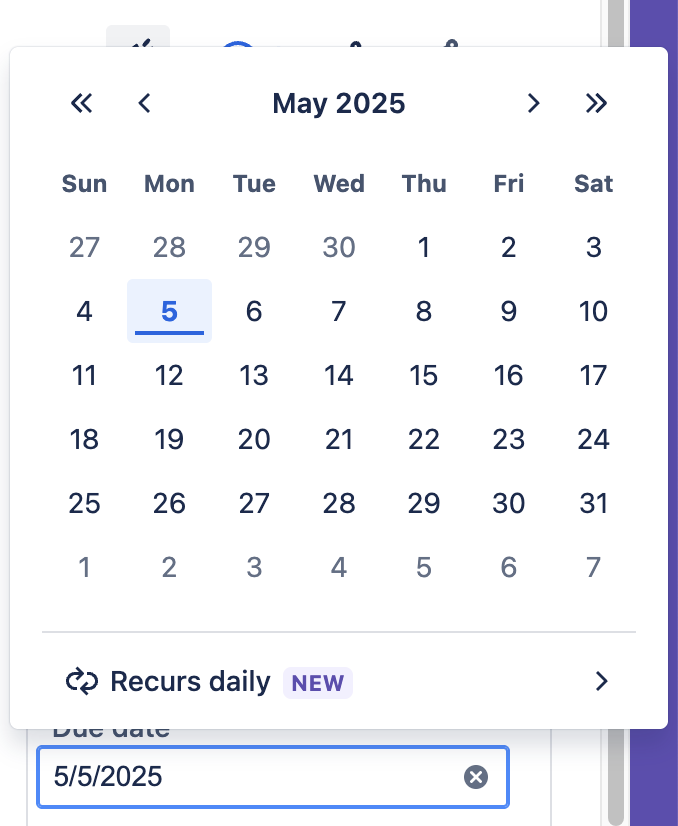Select May 5 in the calendar
The height and width of the screenshot is (826, 678).
point(169,311)
